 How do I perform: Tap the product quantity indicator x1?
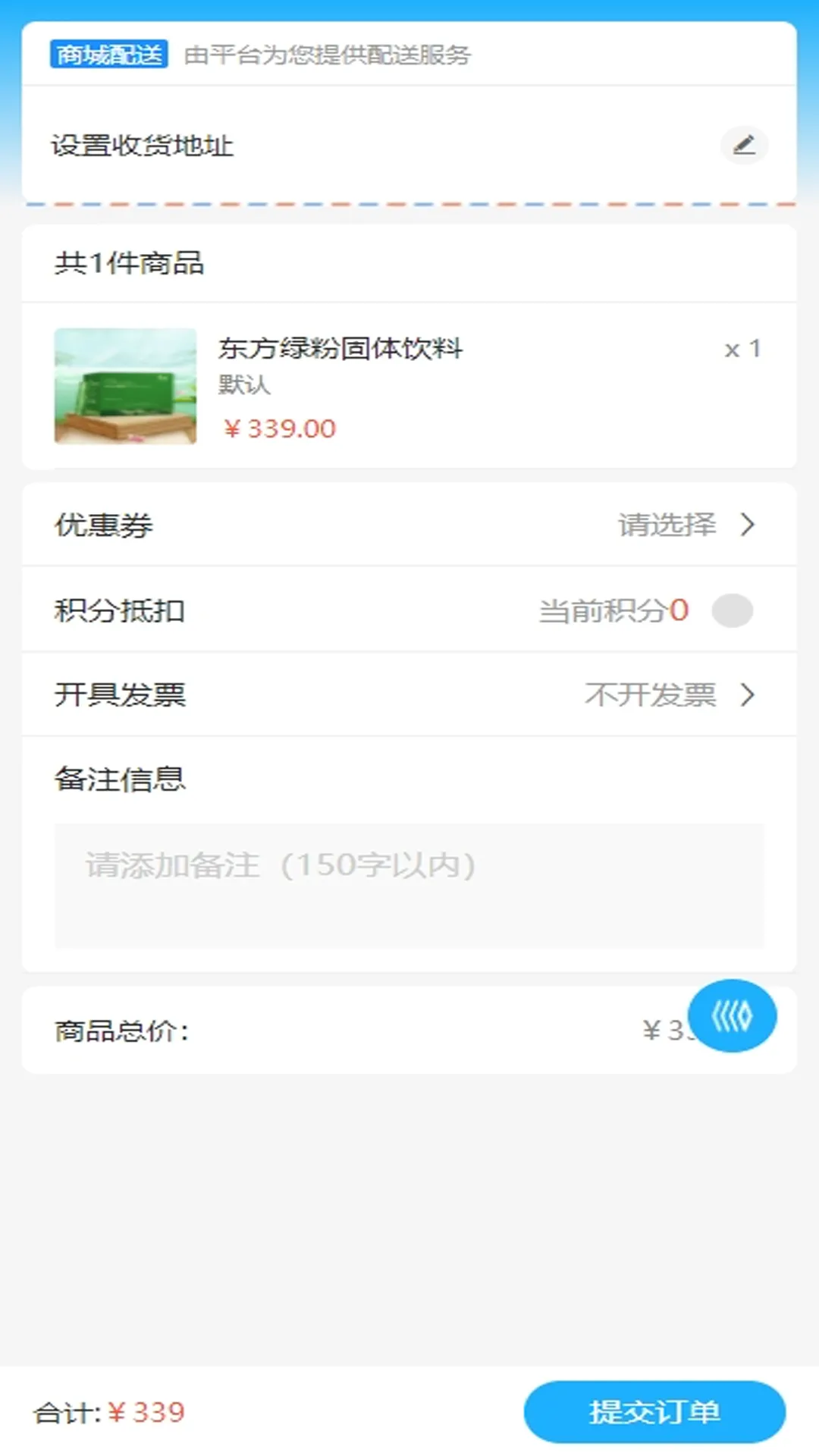[741, 348]
